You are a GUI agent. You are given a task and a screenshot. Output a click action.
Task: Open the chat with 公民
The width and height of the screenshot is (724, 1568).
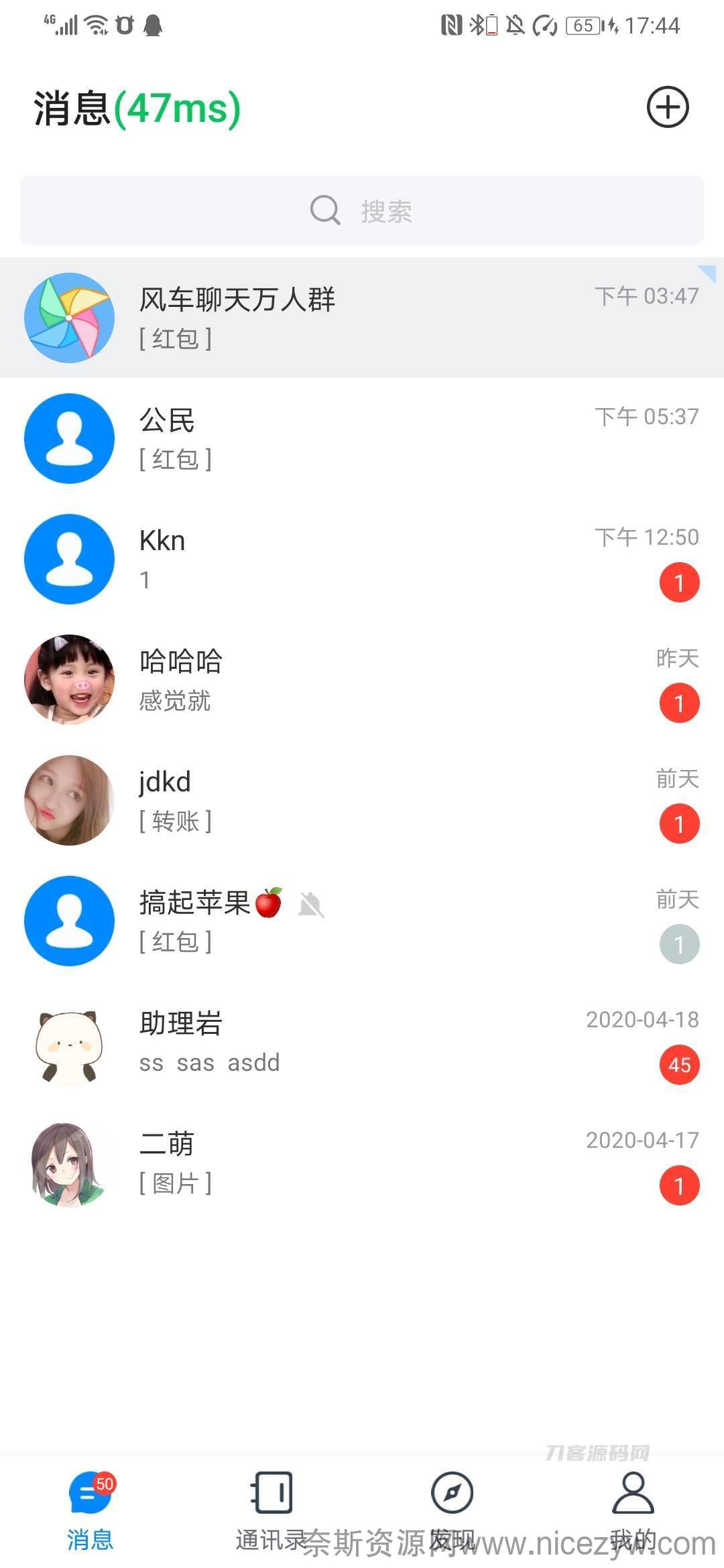click(362, 438)
